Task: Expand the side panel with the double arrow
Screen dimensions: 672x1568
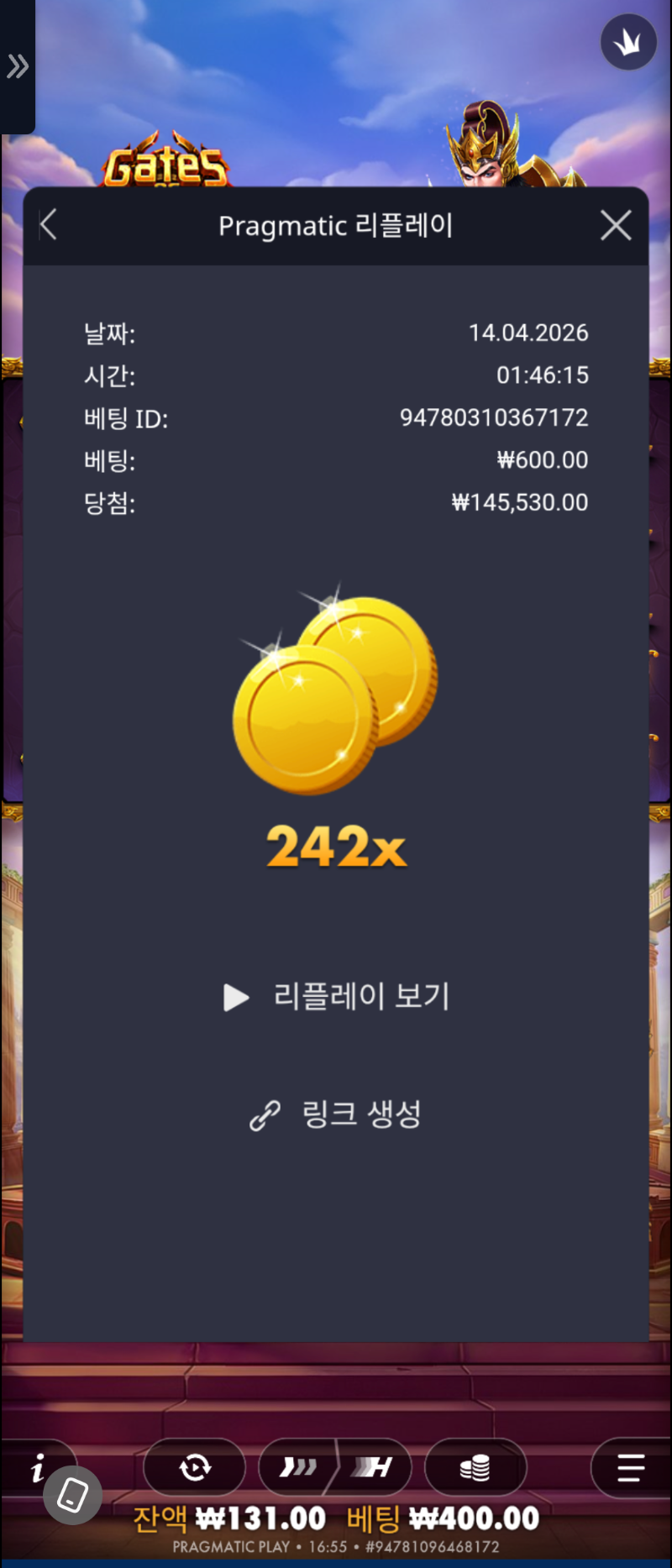Action: (x=18, y=66)
